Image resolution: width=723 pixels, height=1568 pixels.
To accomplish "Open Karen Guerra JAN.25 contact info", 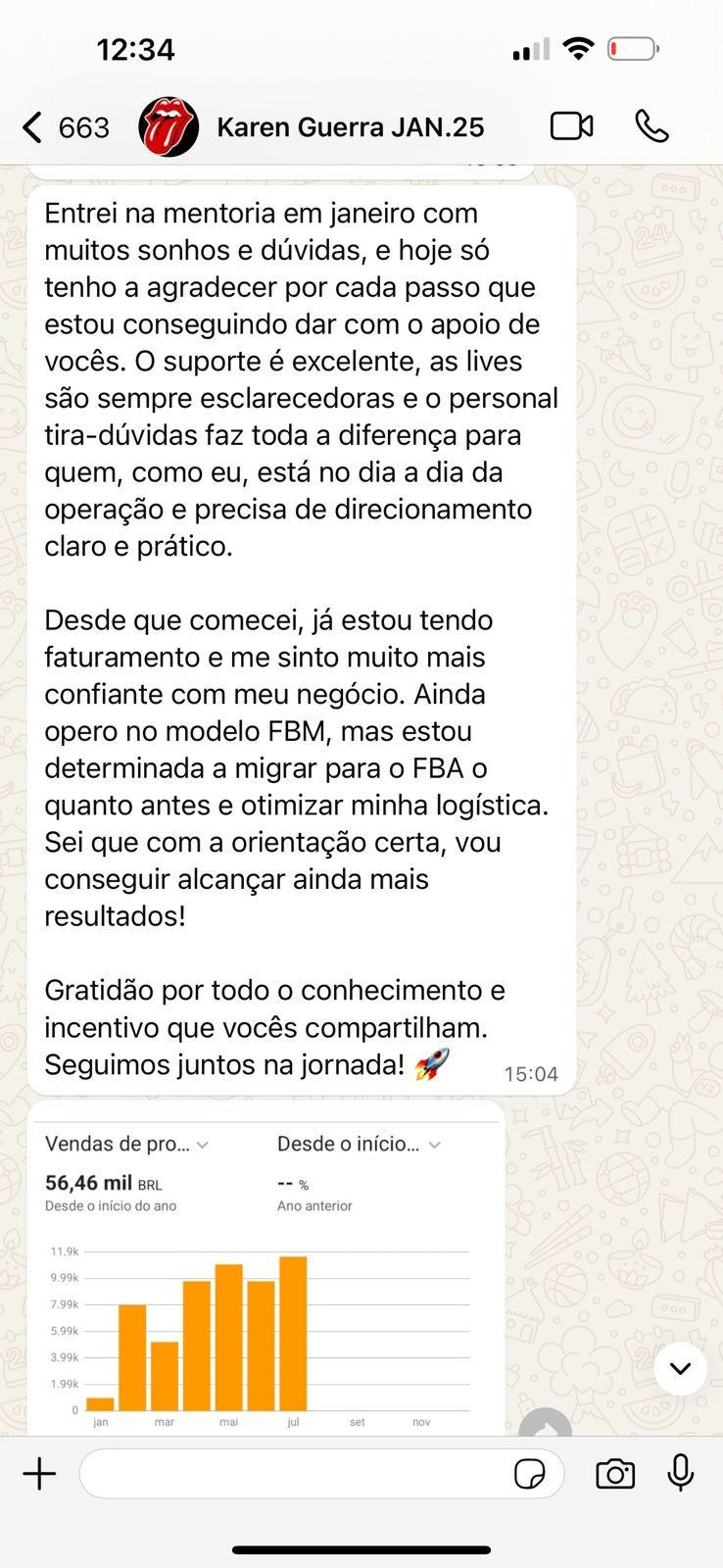I will [x=350, y=127].
